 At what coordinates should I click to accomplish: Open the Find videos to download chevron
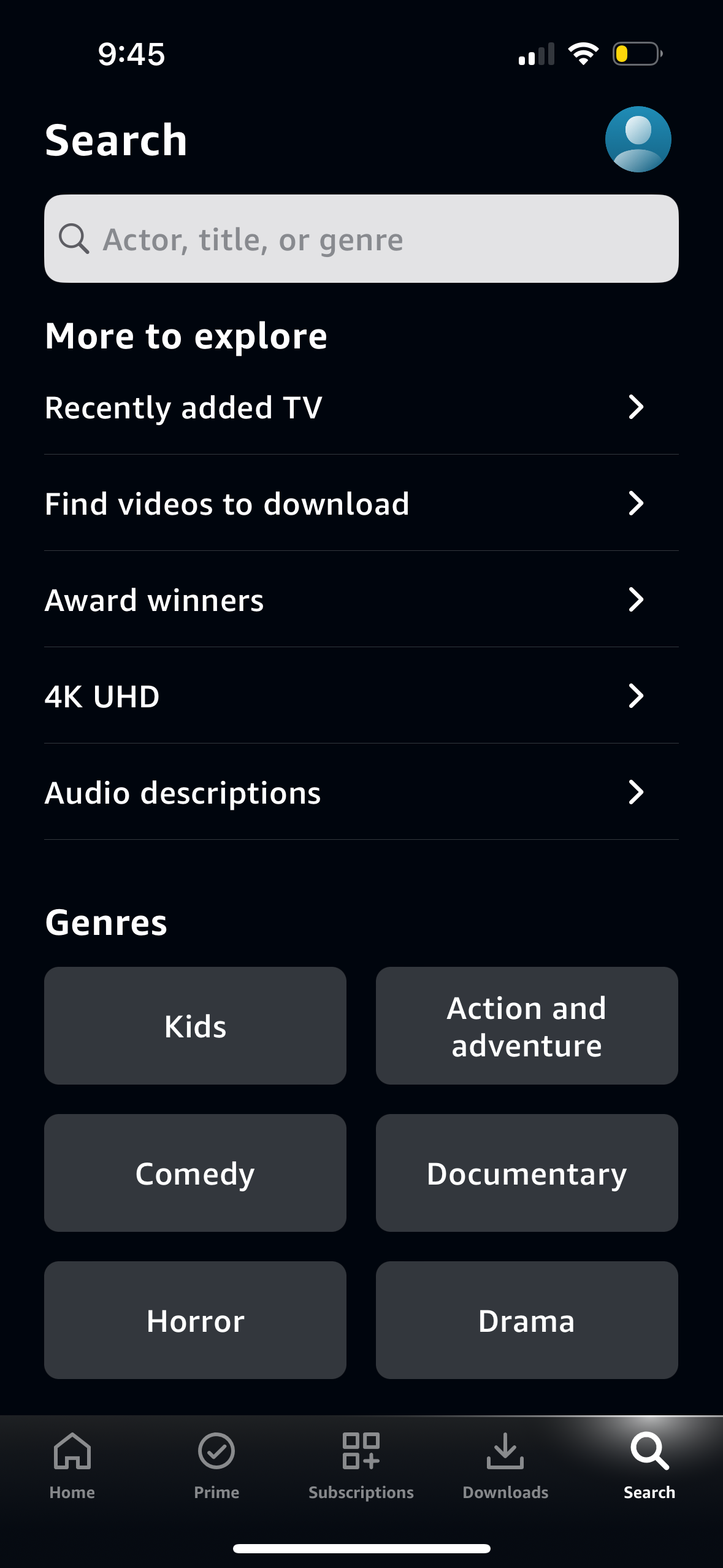click(637, 504)
